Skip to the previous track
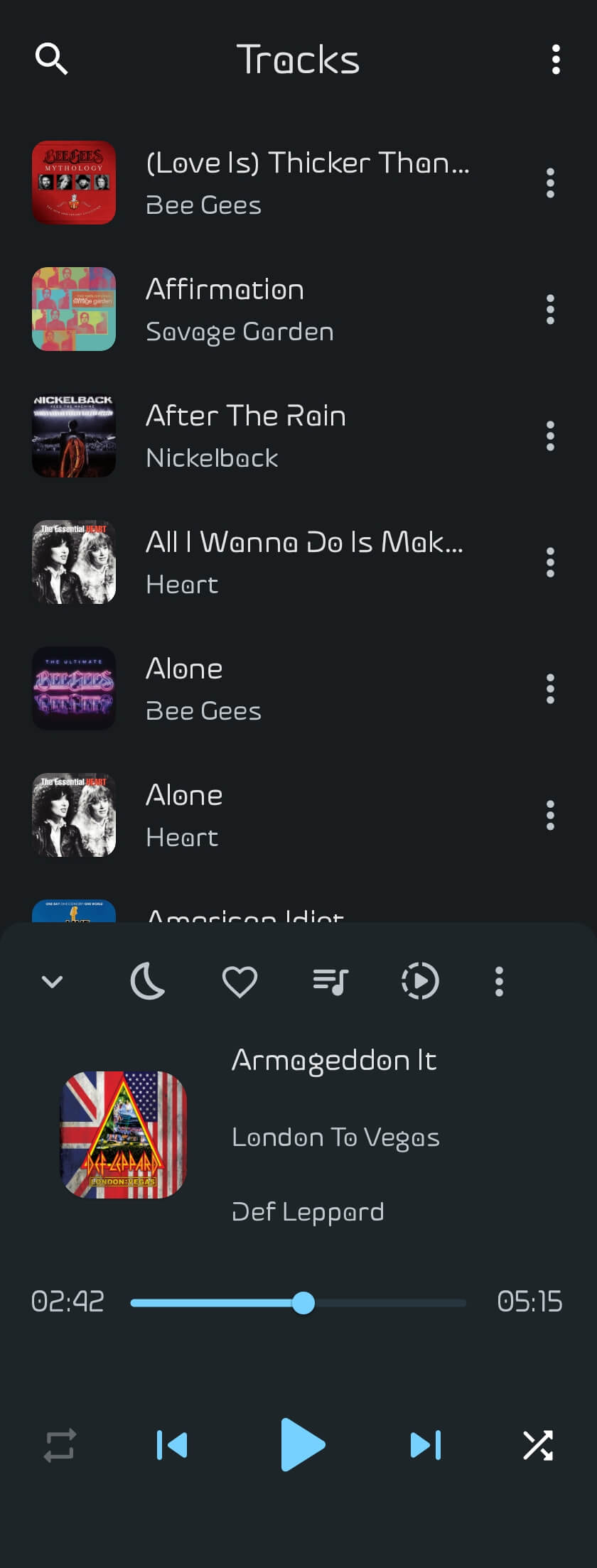Image resolution: width=597 pixels, height=1568 pixels. 171,1445
